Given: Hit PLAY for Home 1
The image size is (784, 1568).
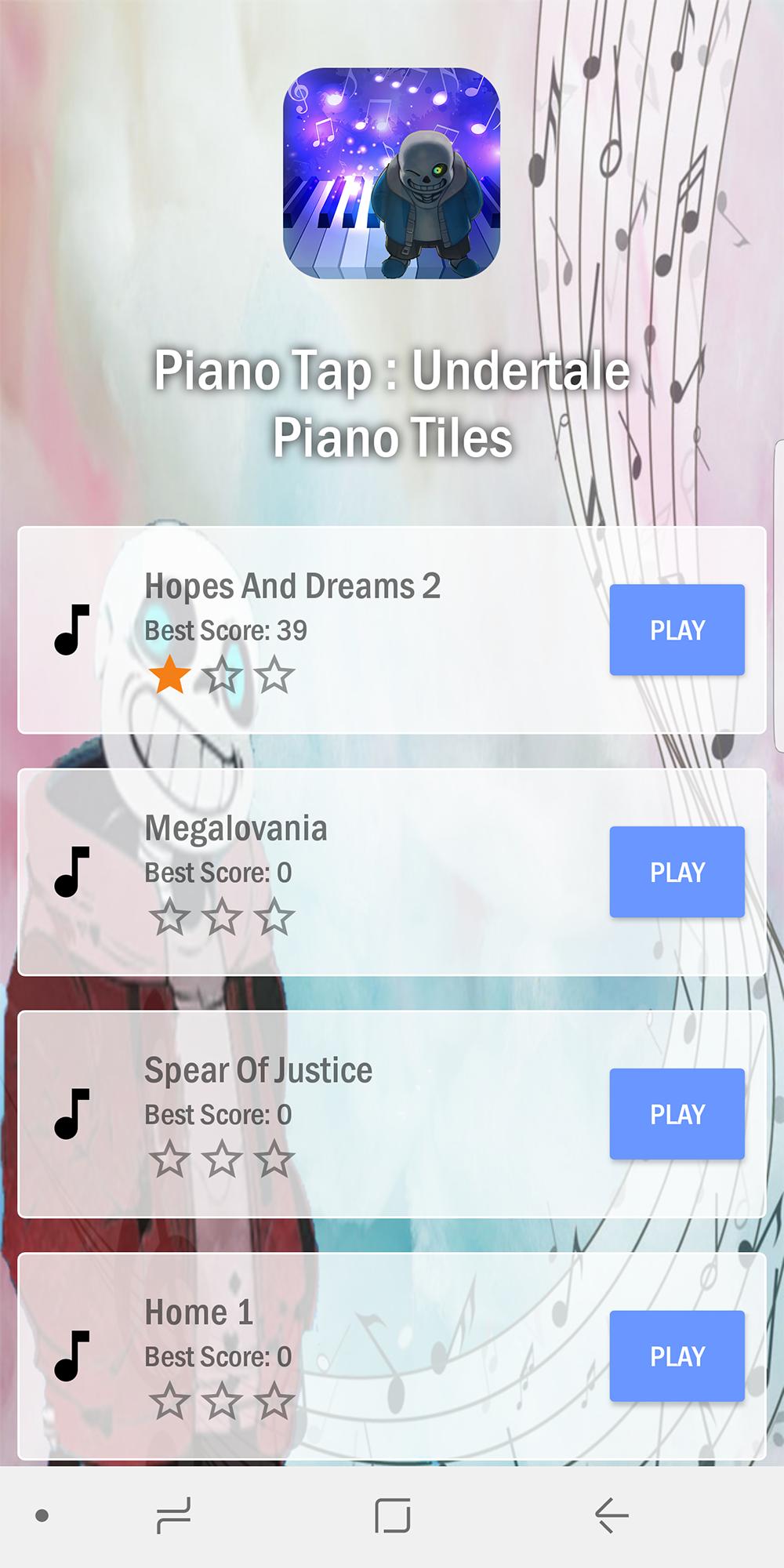Looking at the screenshot, I should (x=677, y=1356).
